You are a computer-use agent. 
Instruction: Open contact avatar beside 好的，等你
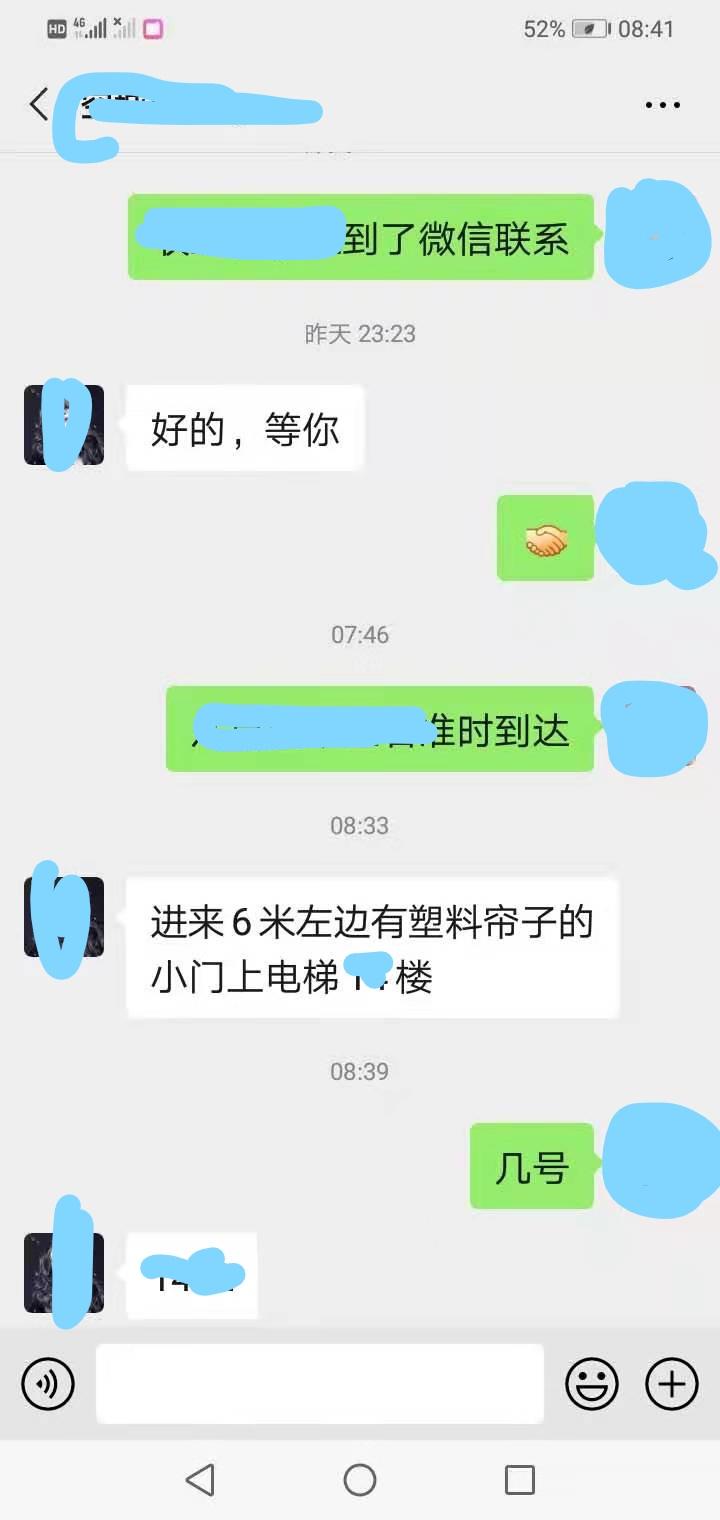click(64, 426)
